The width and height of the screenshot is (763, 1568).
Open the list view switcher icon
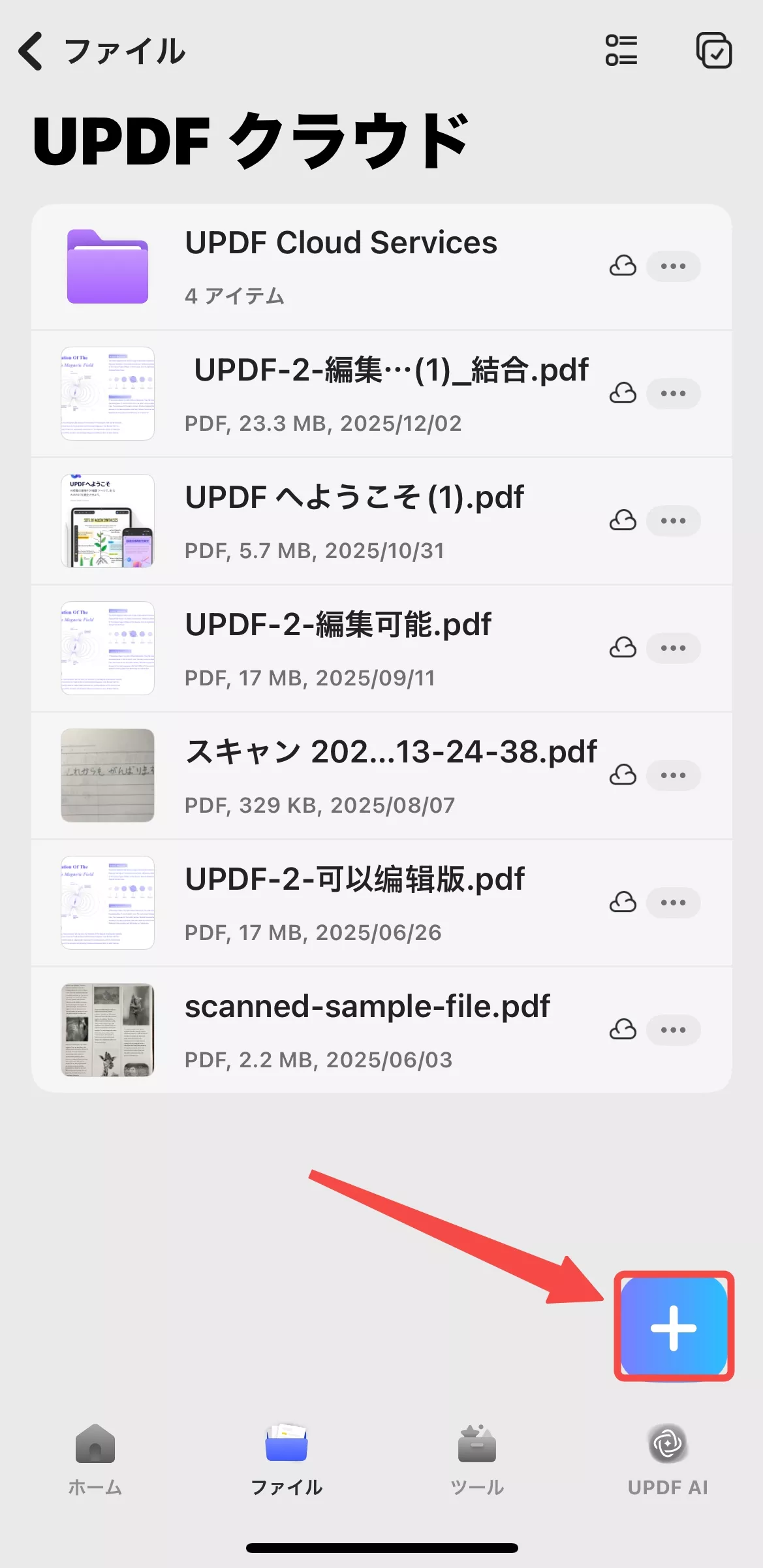click(620, 51)
